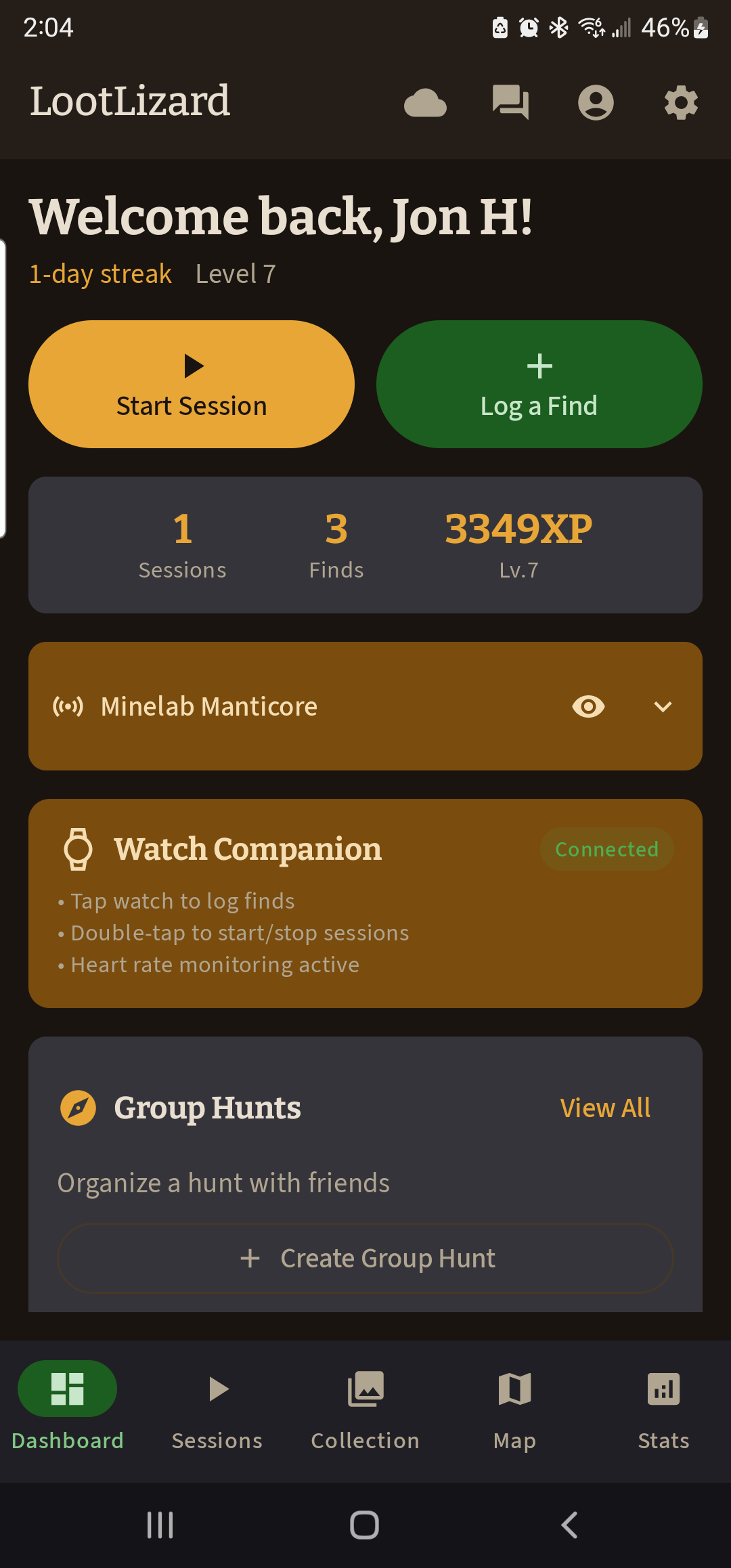Open cloud sync in LootLizard
The image size is (731, 1568).
[426, 103]
